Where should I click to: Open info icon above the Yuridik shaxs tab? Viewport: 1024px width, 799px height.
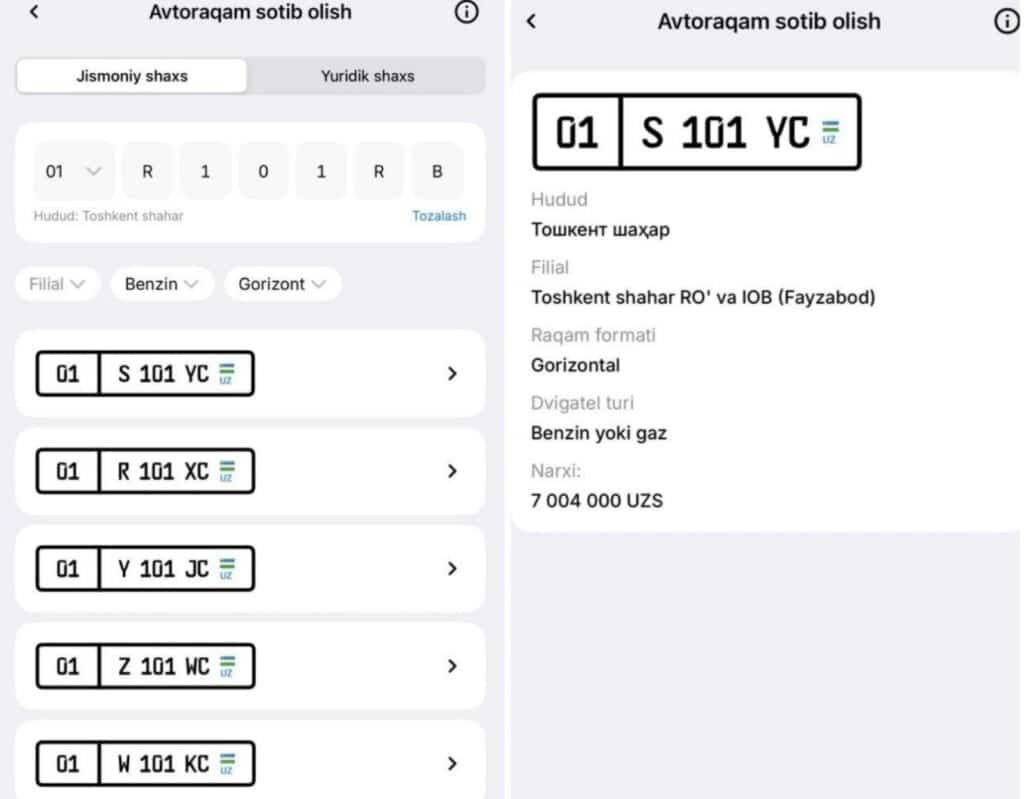[x=466, y=13]
